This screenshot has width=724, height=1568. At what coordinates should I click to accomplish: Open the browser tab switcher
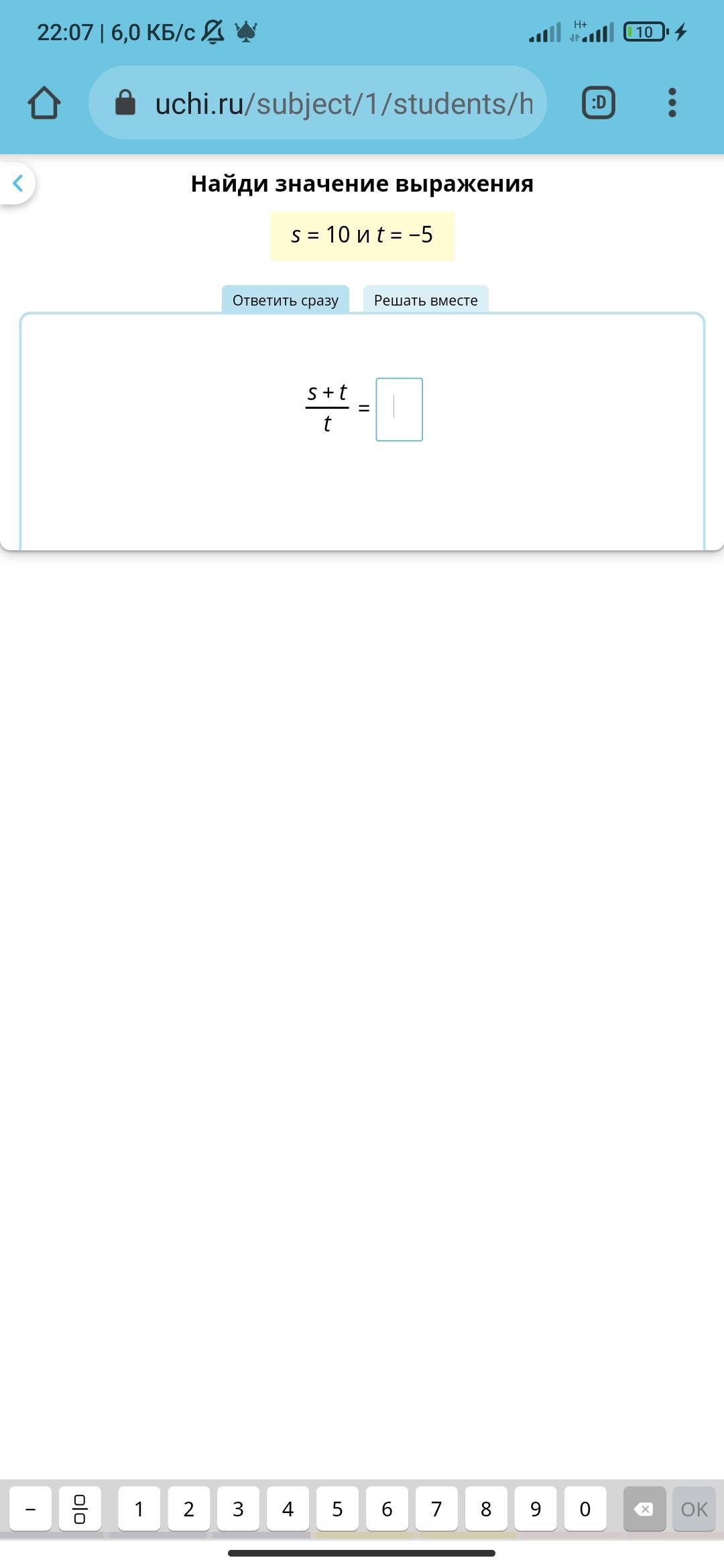point(598,103)
